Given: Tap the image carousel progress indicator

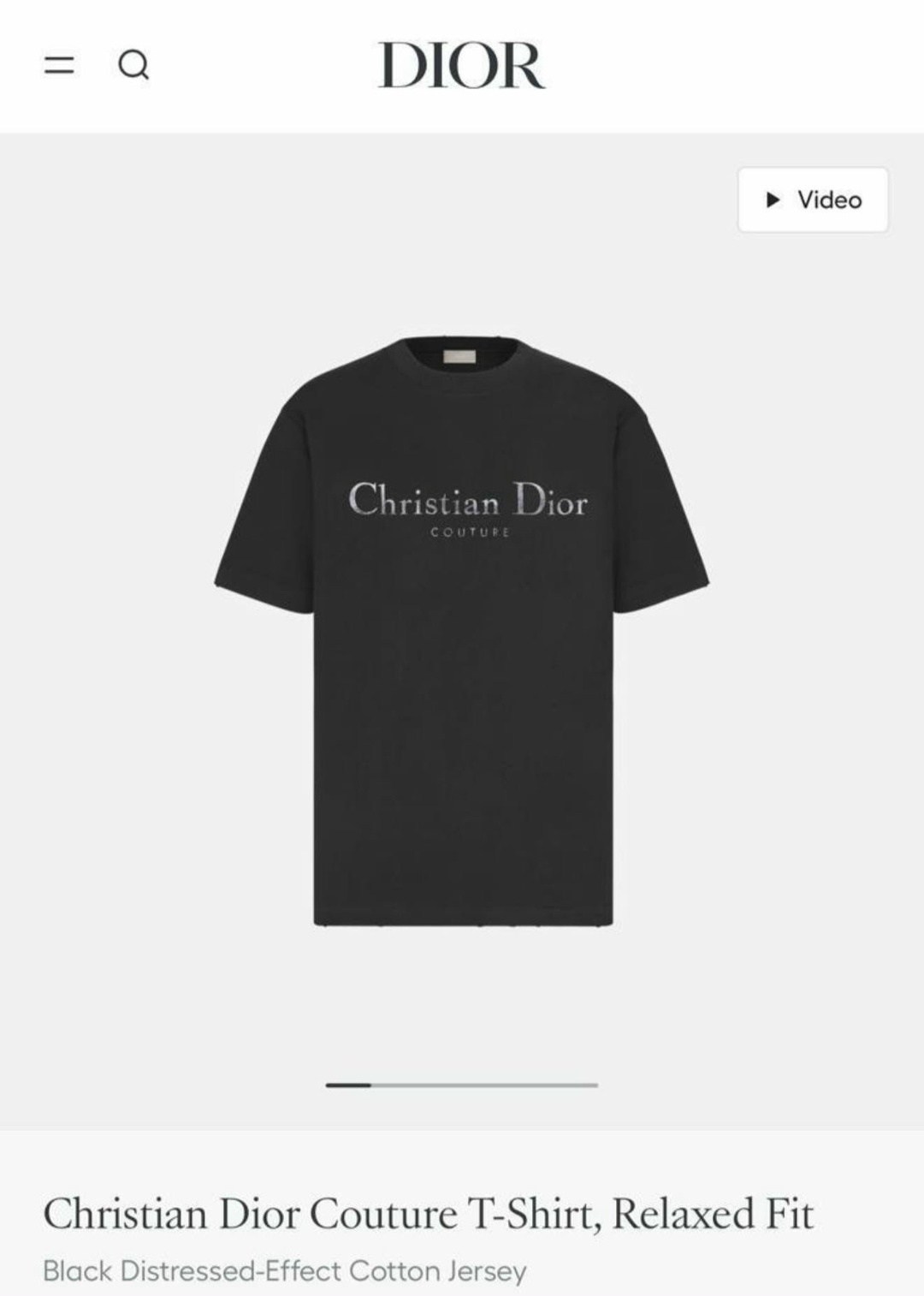Looking at the screenshot, I should 462,1085.
